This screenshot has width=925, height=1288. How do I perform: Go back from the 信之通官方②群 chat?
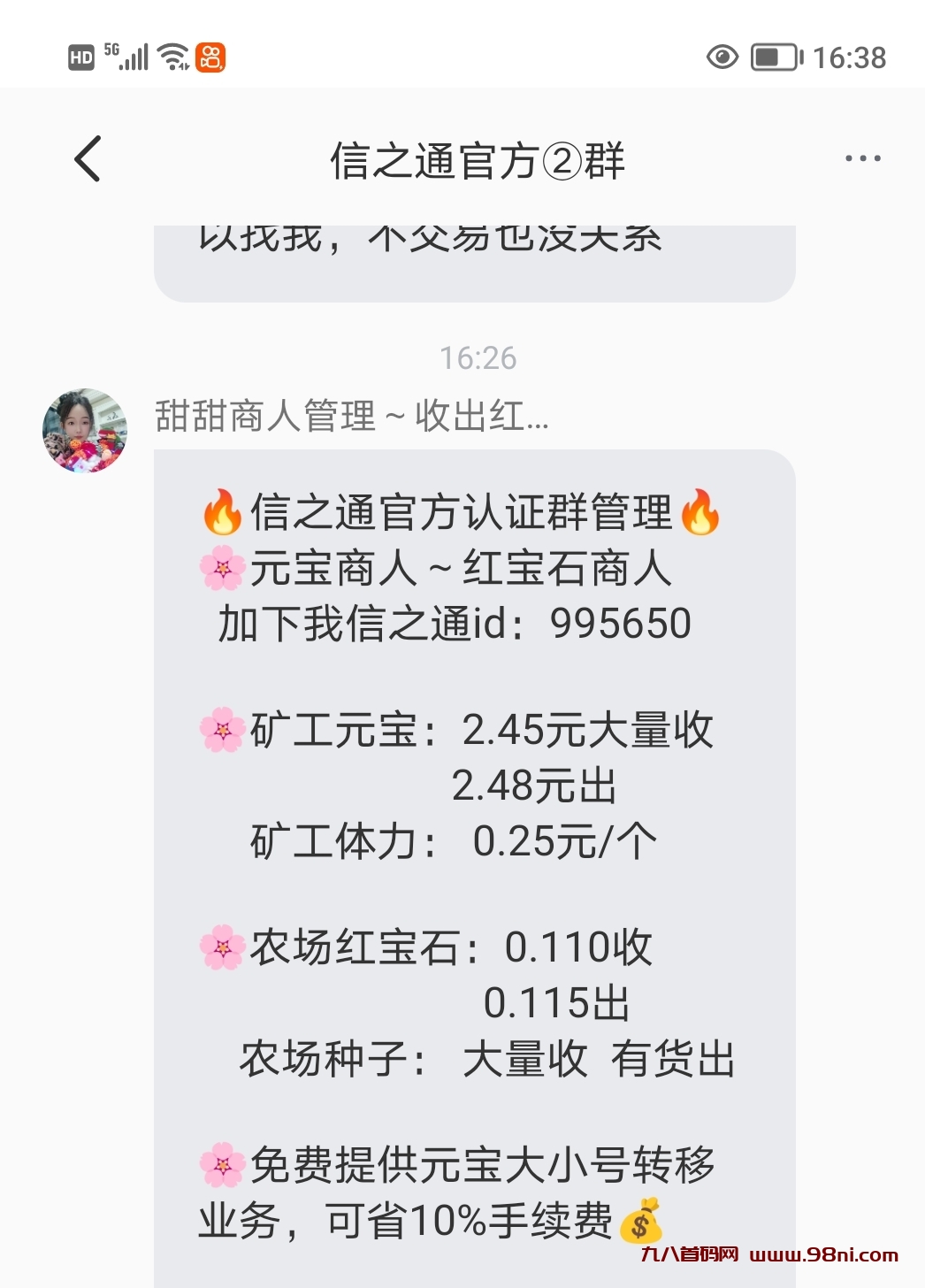[88, 159]
